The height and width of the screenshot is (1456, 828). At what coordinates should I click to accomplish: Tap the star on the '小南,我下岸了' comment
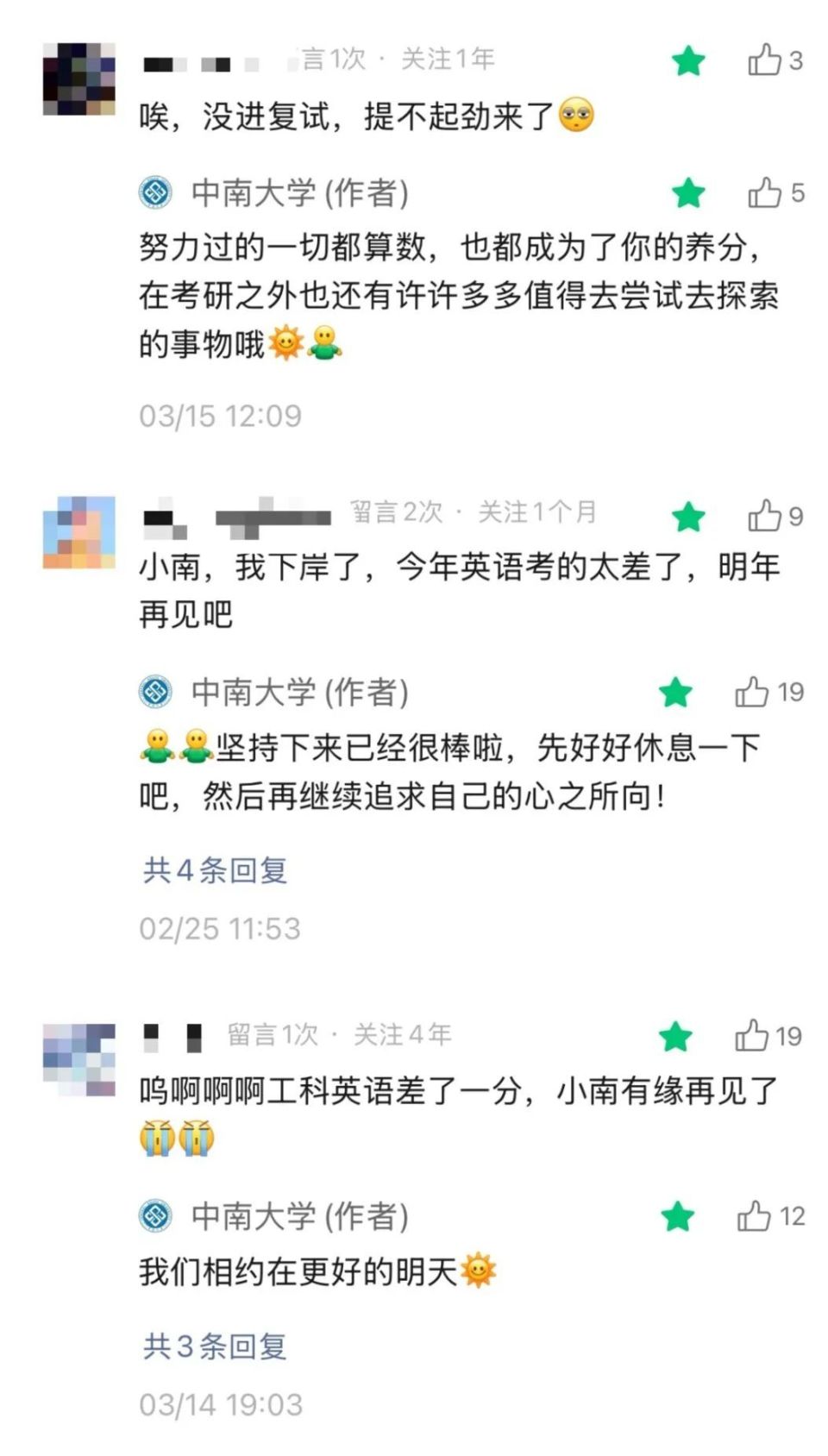(688, 517)
